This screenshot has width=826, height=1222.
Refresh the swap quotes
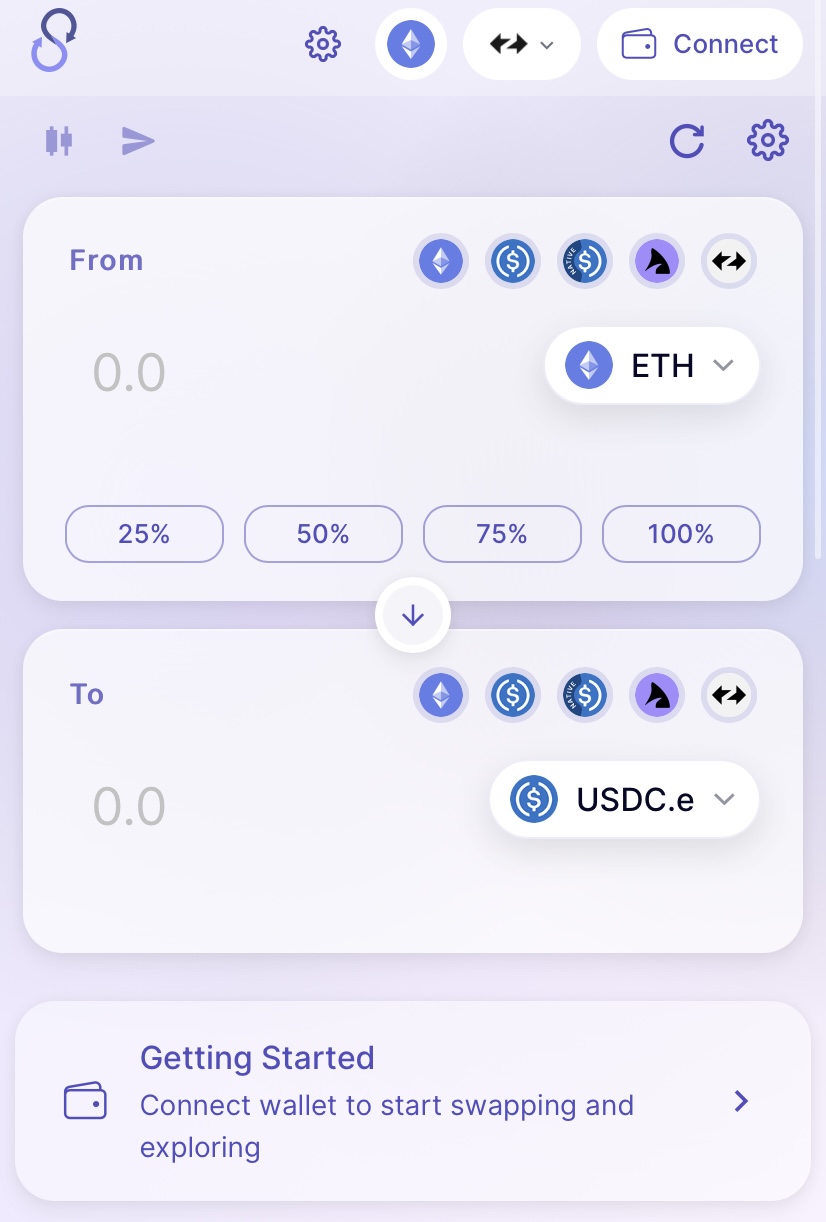tap(687, 141)
